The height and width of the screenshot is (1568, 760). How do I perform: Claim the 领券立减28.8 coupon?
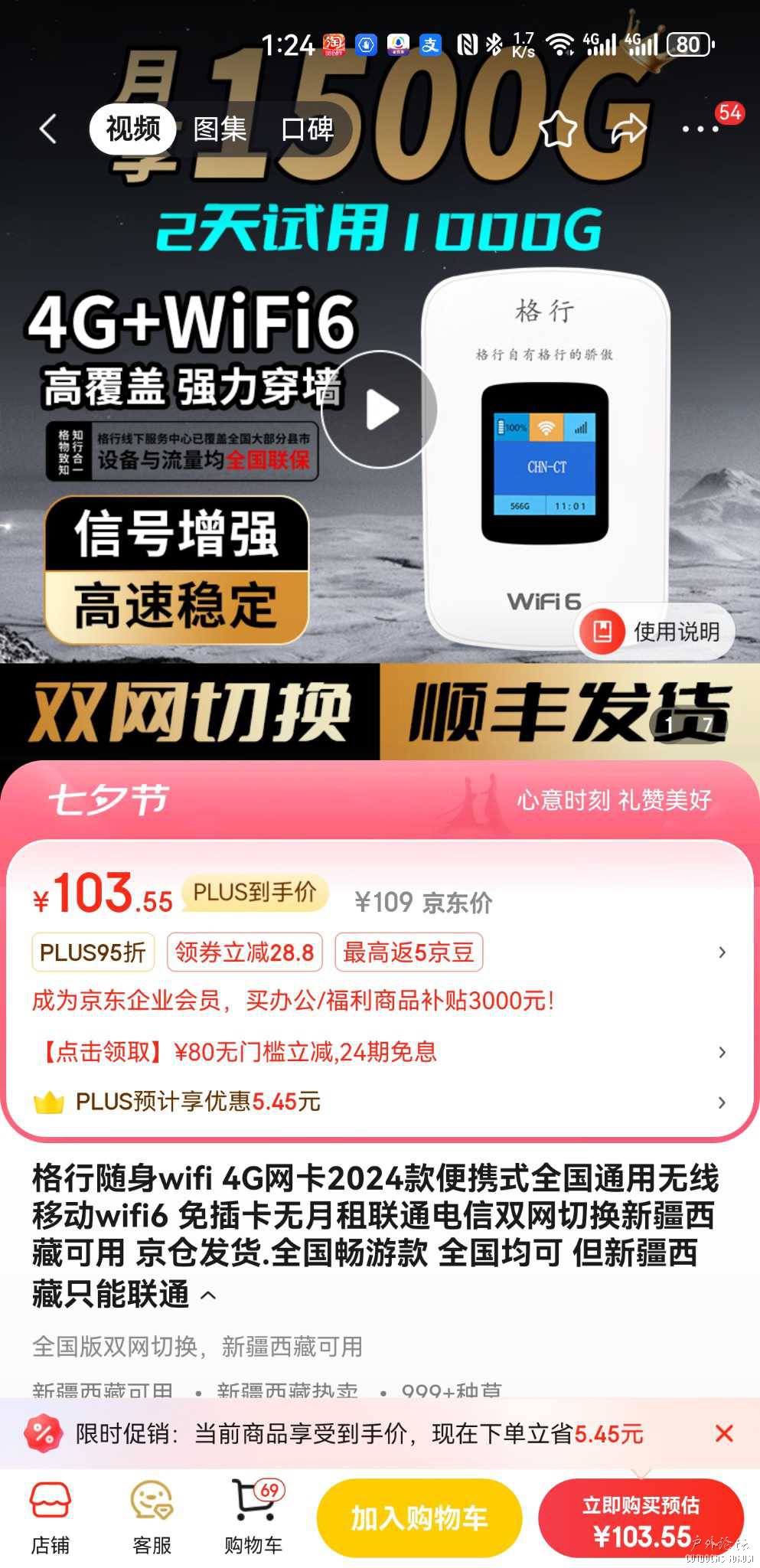pos(243,952)
